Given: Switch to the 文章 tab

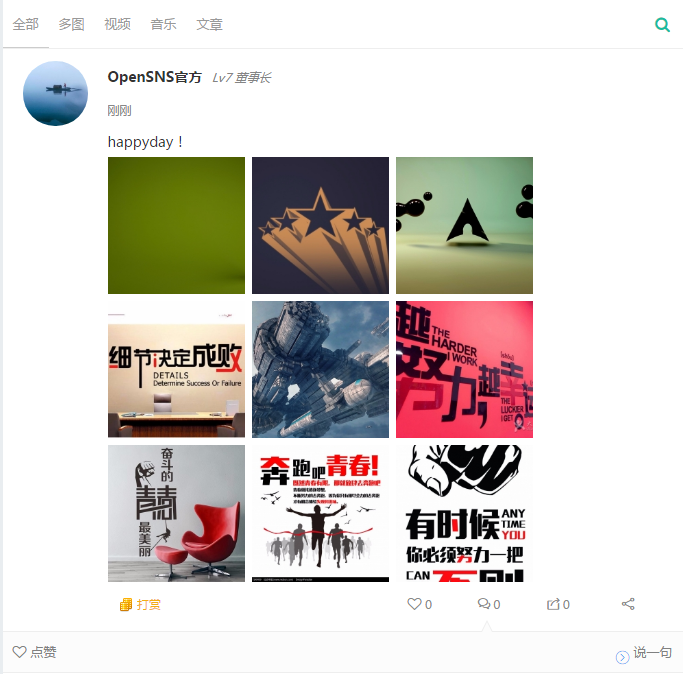Looking at the screenshot, I should pyautogui.click(x=210, y=24).
